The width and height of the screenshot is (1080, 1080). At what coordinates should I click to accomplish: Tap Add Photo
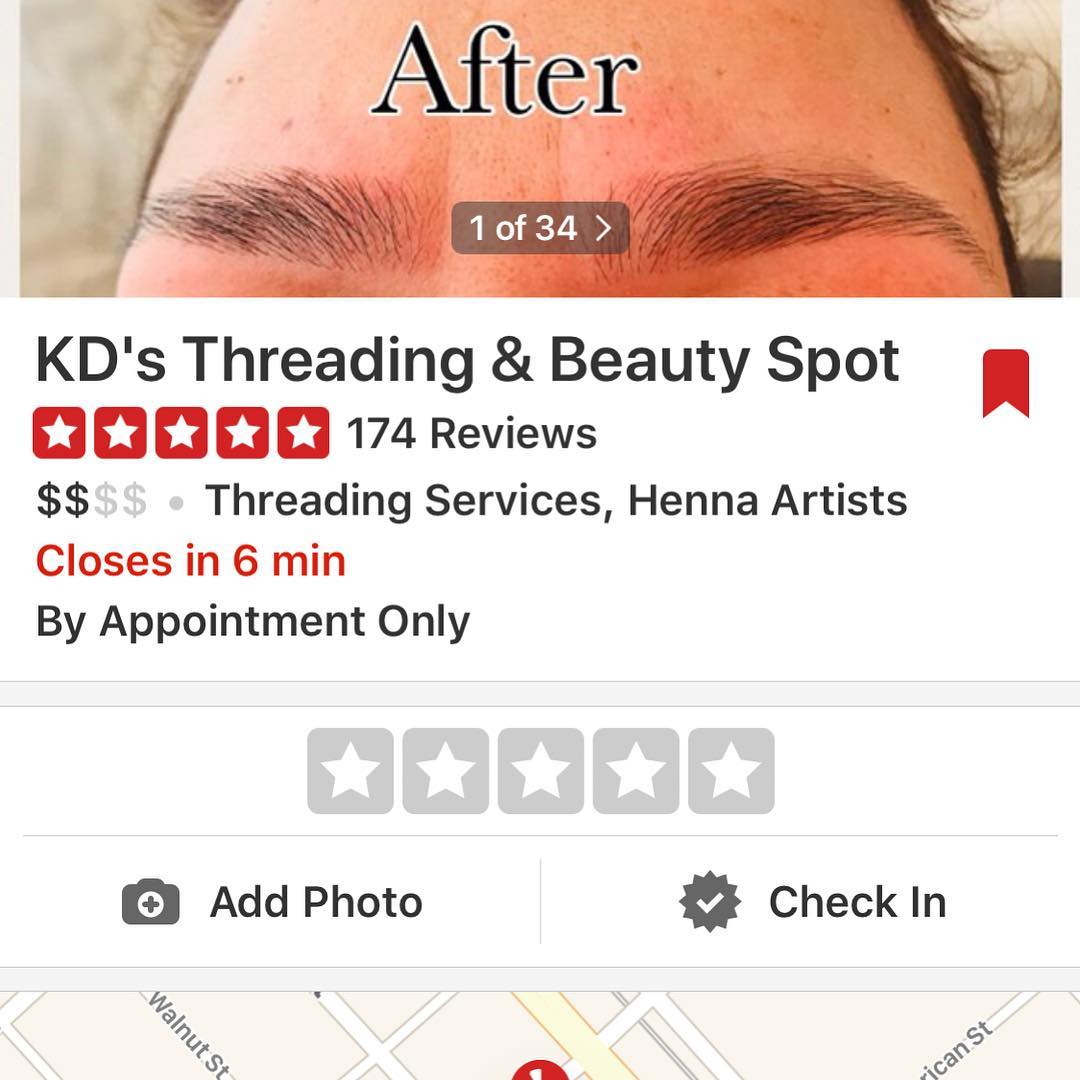pyautogui.click(x=272, y=902)
